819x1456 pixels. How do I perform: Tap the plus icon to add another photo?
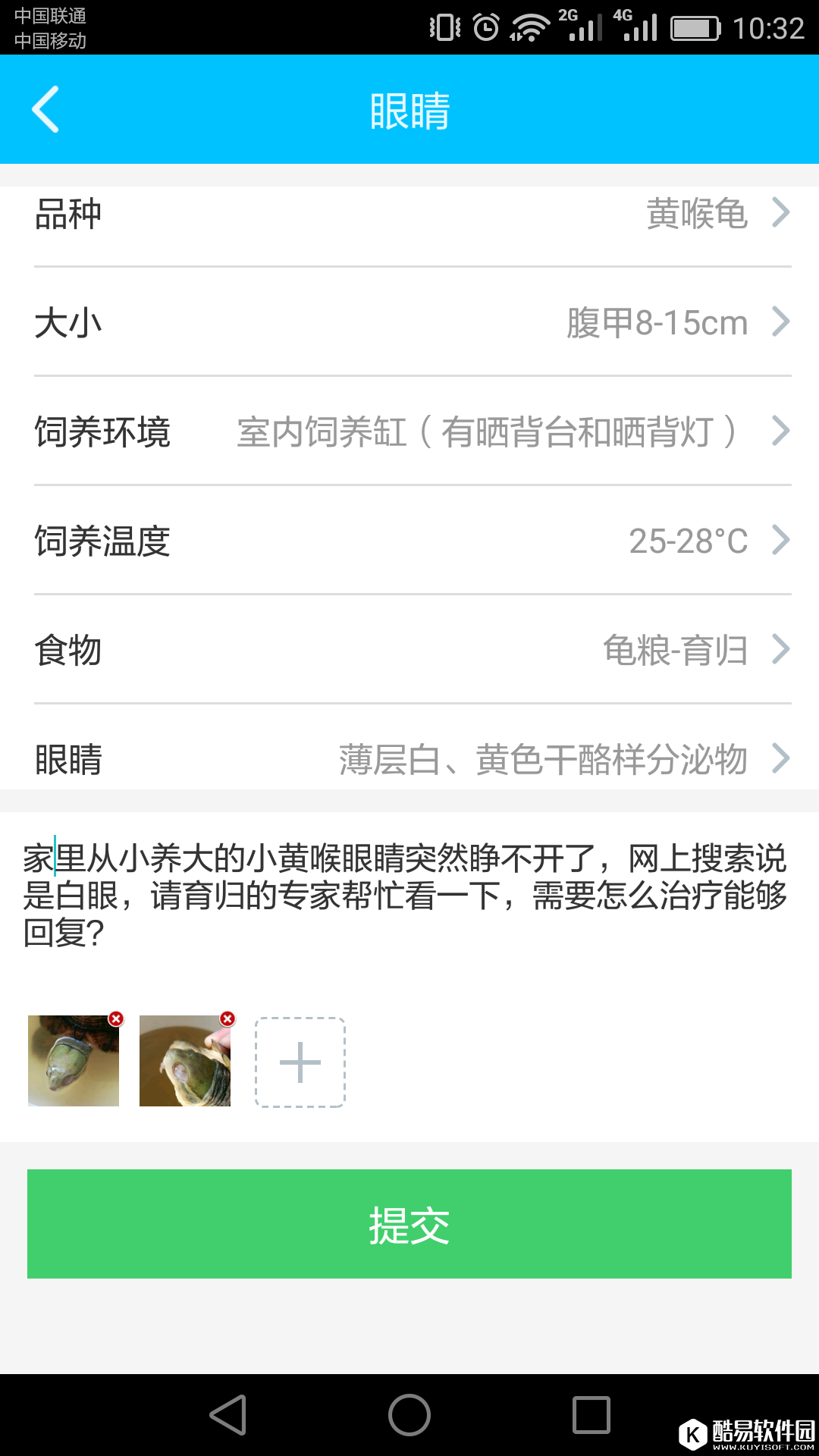(x=300, y=1062)
